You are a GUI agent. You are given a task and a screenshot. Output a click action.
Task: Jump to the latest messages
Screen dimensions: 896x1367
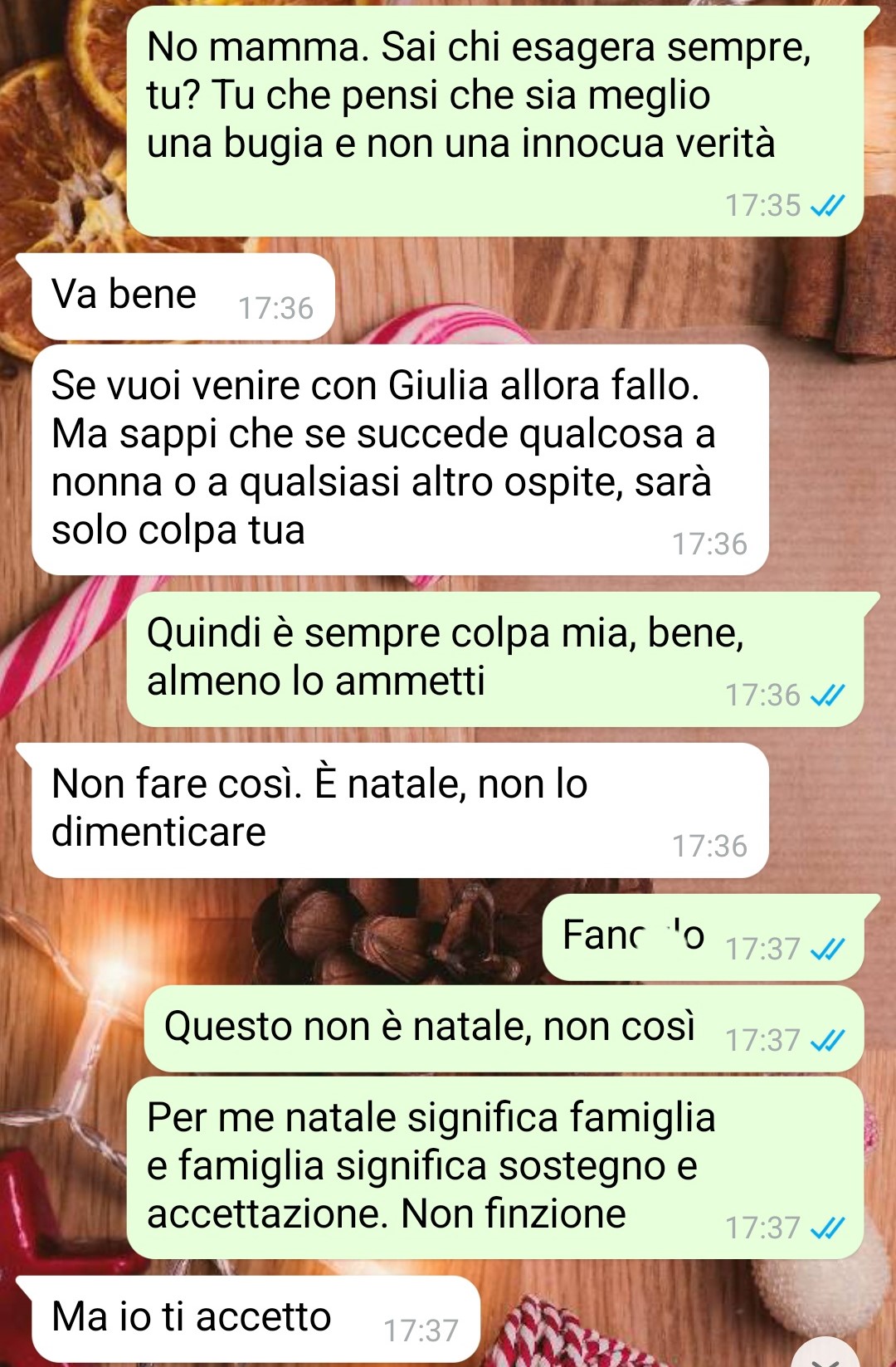coord(826,1356)
